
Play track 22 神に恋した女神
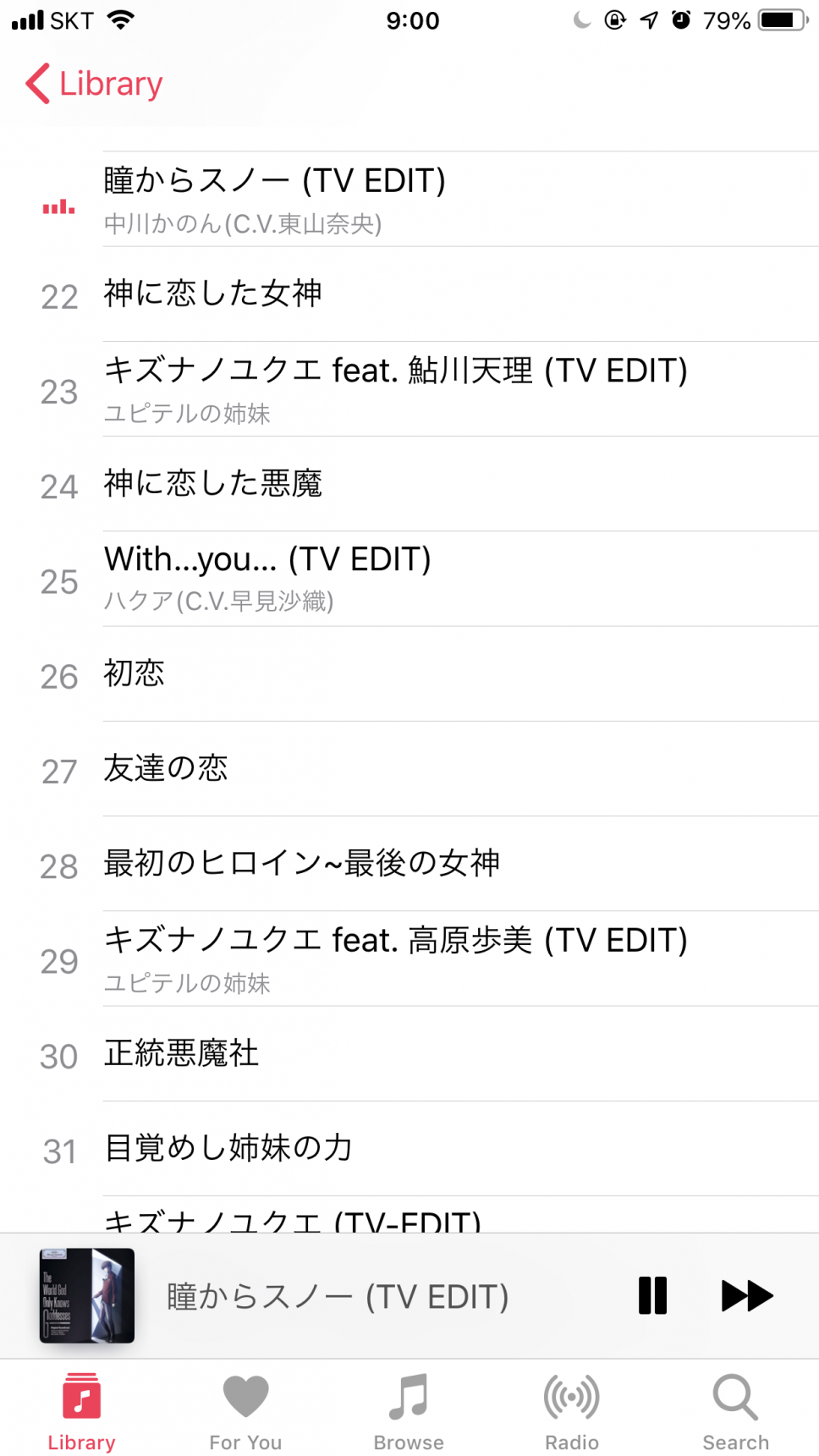pos(409,294)
